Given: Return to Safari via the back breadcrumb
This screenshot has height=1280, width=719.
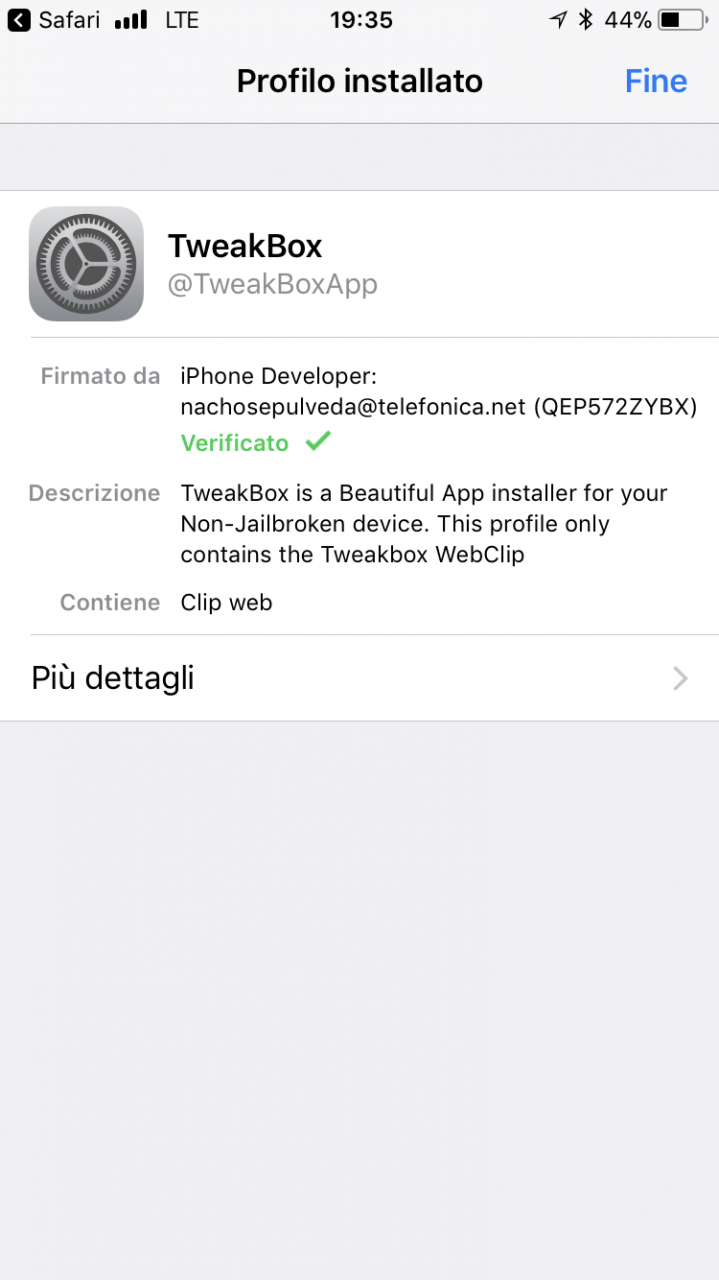Looking at the screenshot, I should 53,20.
